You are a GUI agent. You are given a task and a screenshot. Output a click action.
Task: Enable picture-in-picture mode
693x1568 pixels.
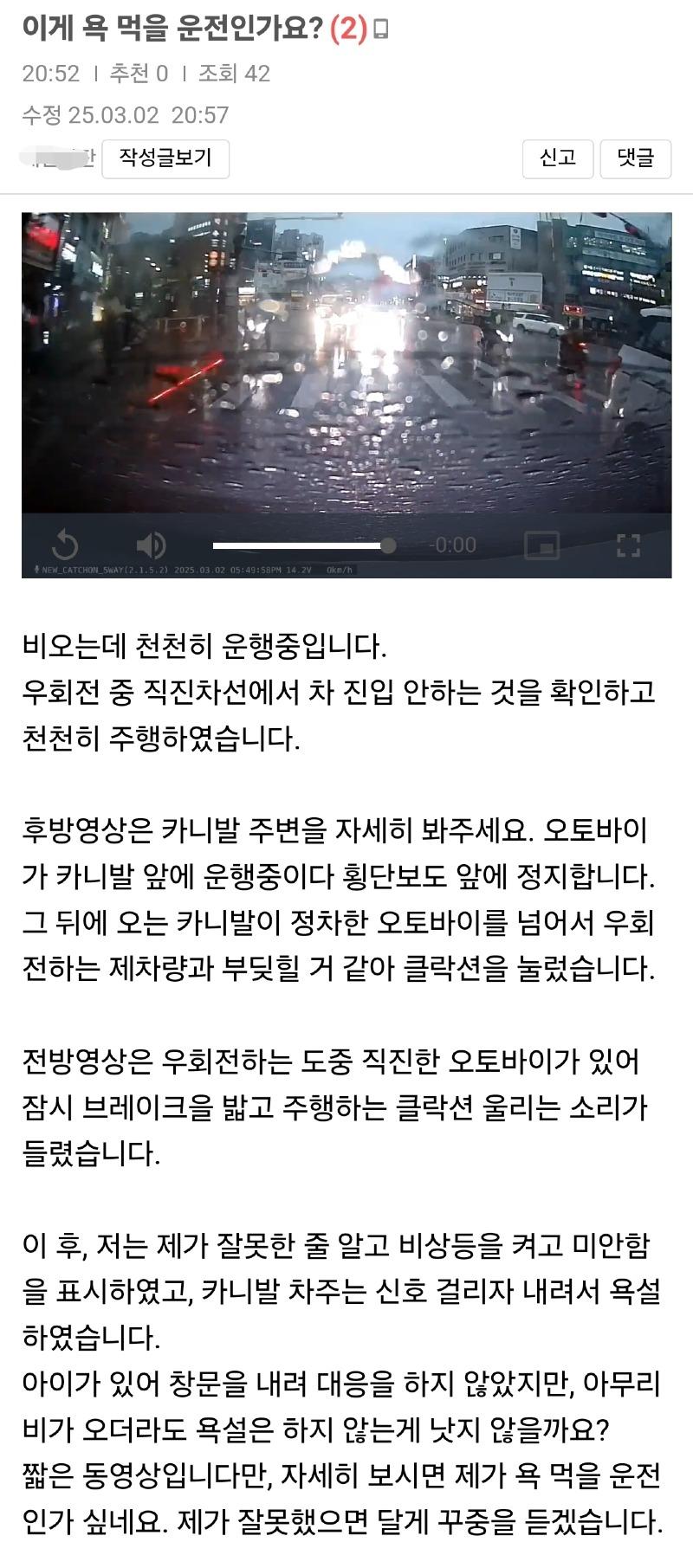(542, 545)
